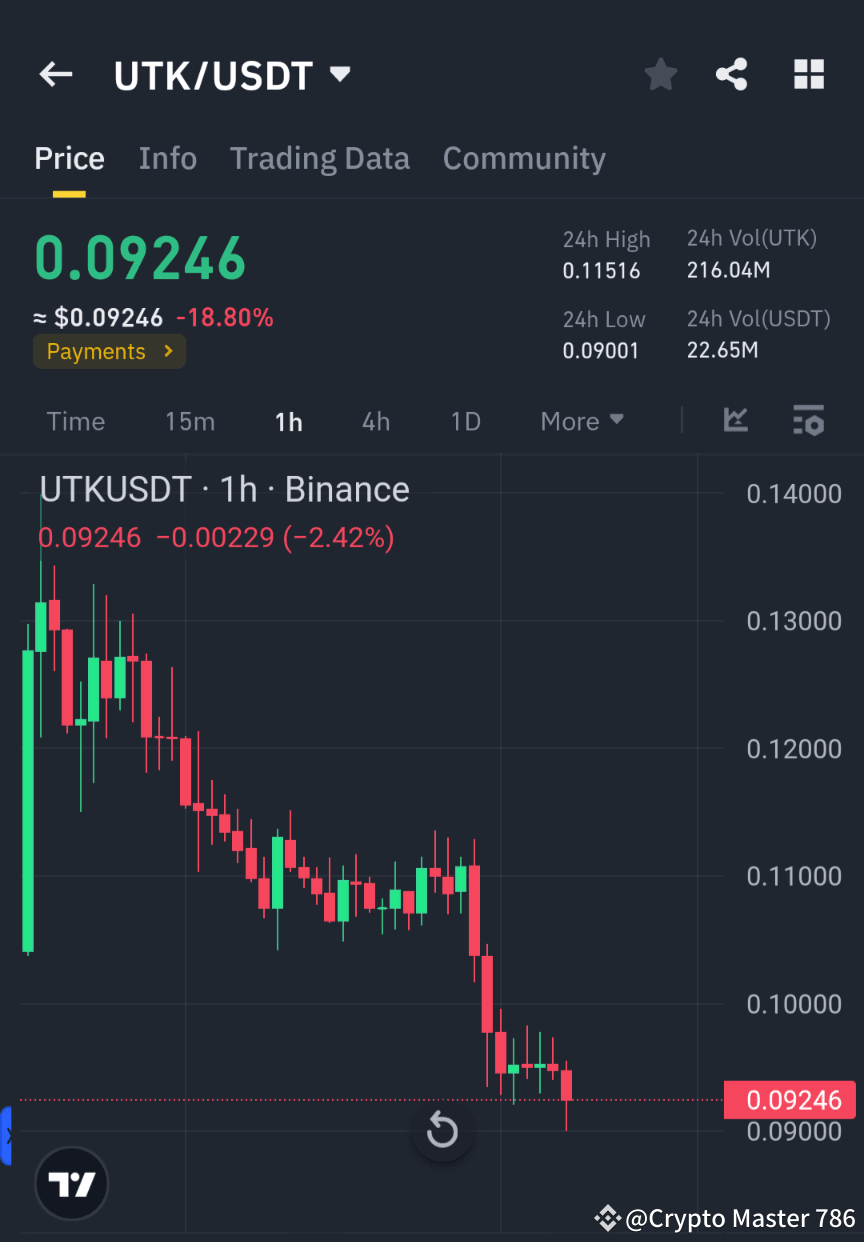Viewport: 864px width, 1242px height.
Task: Open chart settings via order book icon
Action: coord(808,421)
